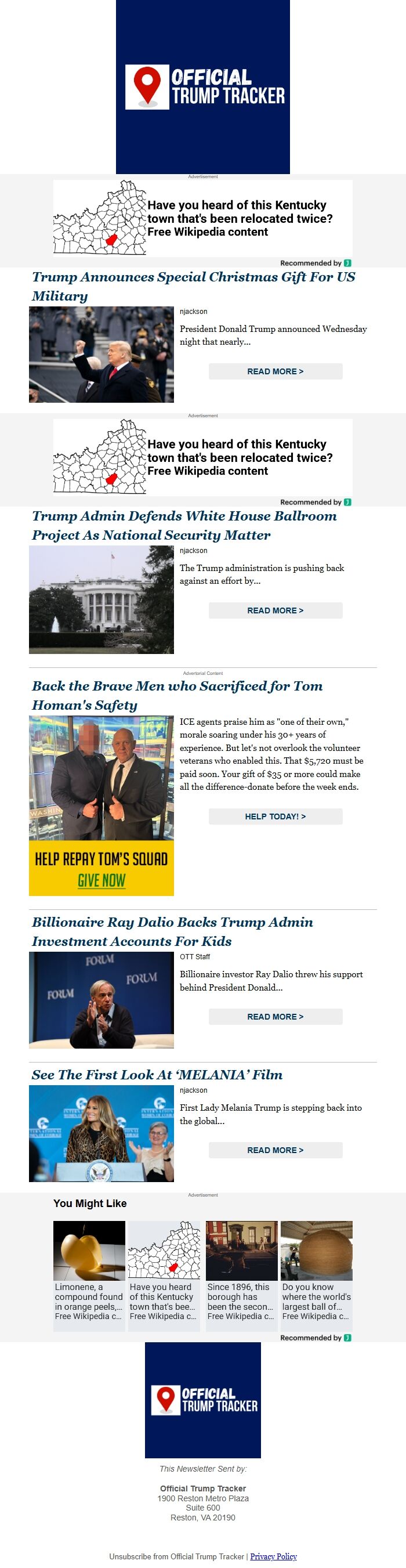
Task: Open the Tom Homan advertorial headline
Action: coord(177,695)
